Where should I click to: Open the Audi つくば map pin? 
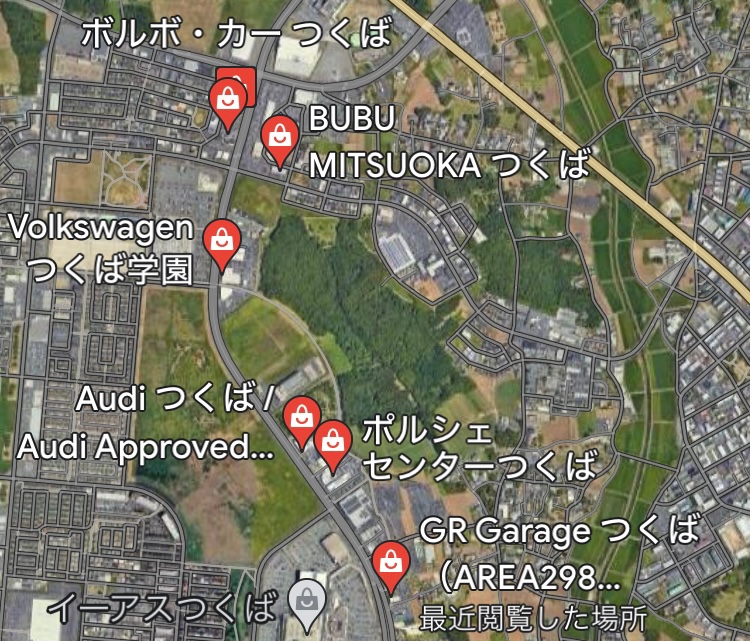pyautogui.click(x=301, y=417)
